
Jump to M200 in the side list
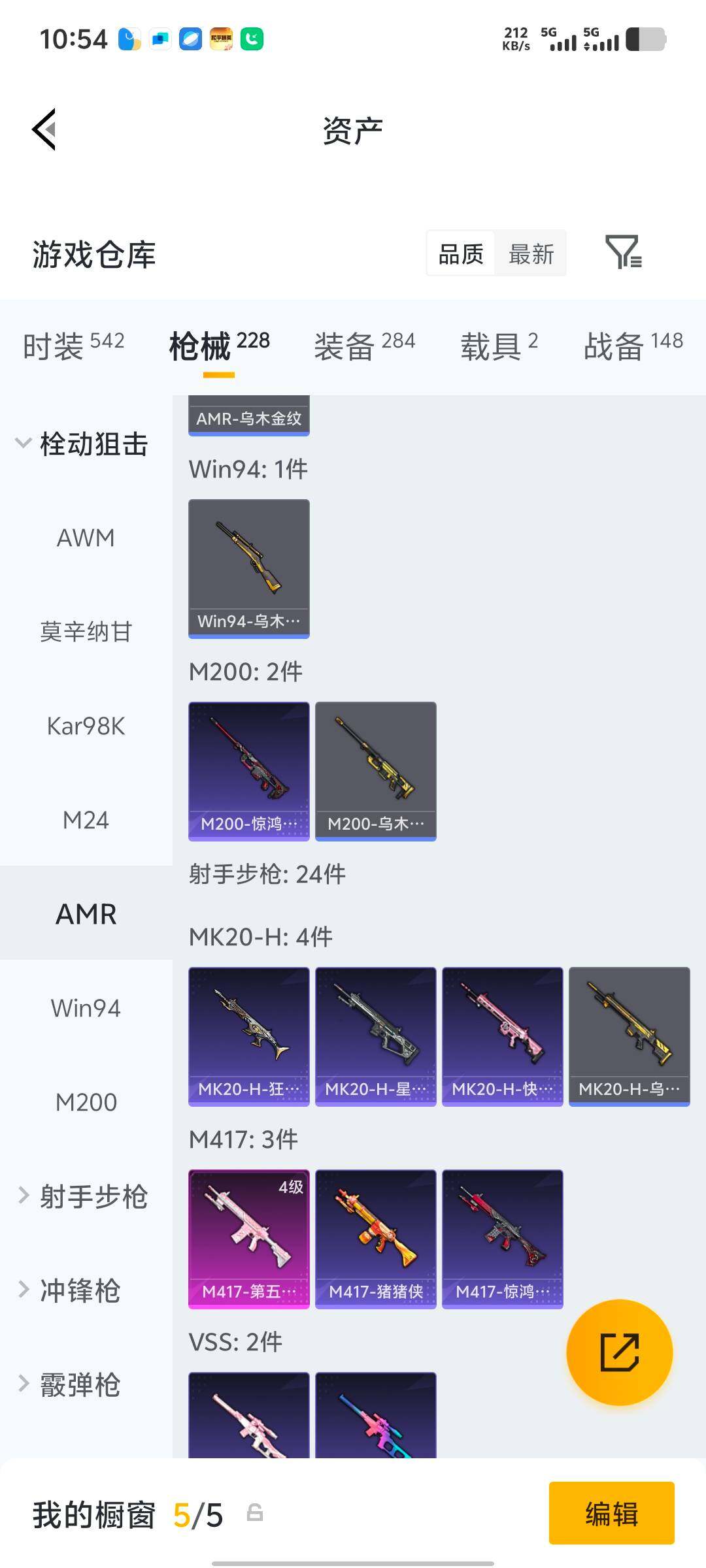(x=86, y=1103)
